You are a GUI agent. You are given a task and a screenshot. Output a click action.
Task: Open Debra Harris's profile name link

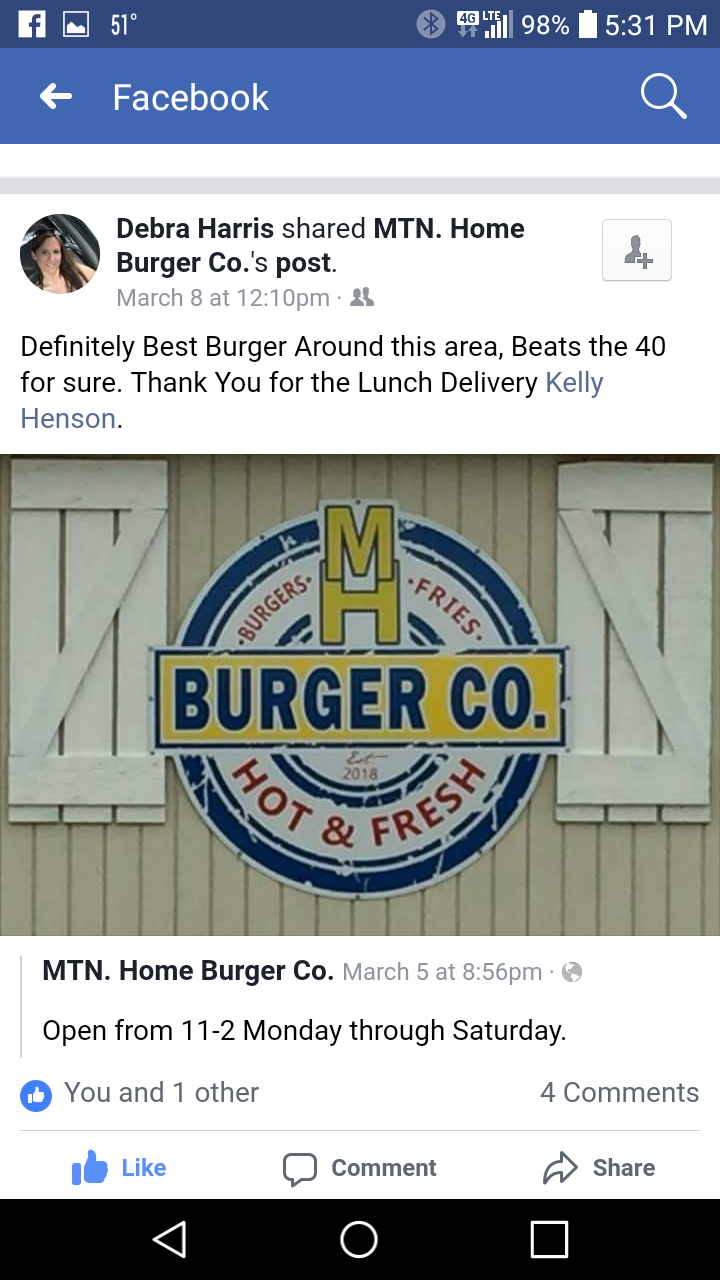195,229
